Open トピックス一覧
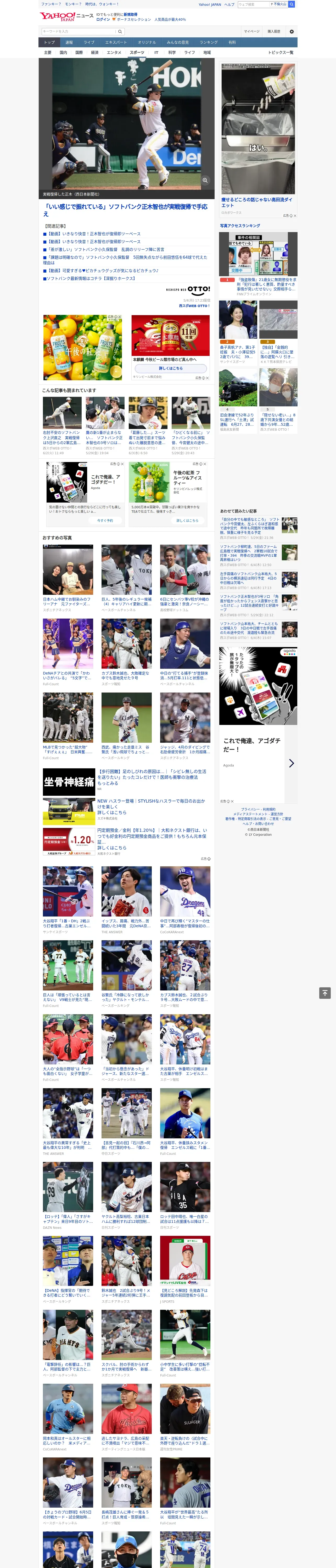The image size is (336, 1568). (281, 52)
